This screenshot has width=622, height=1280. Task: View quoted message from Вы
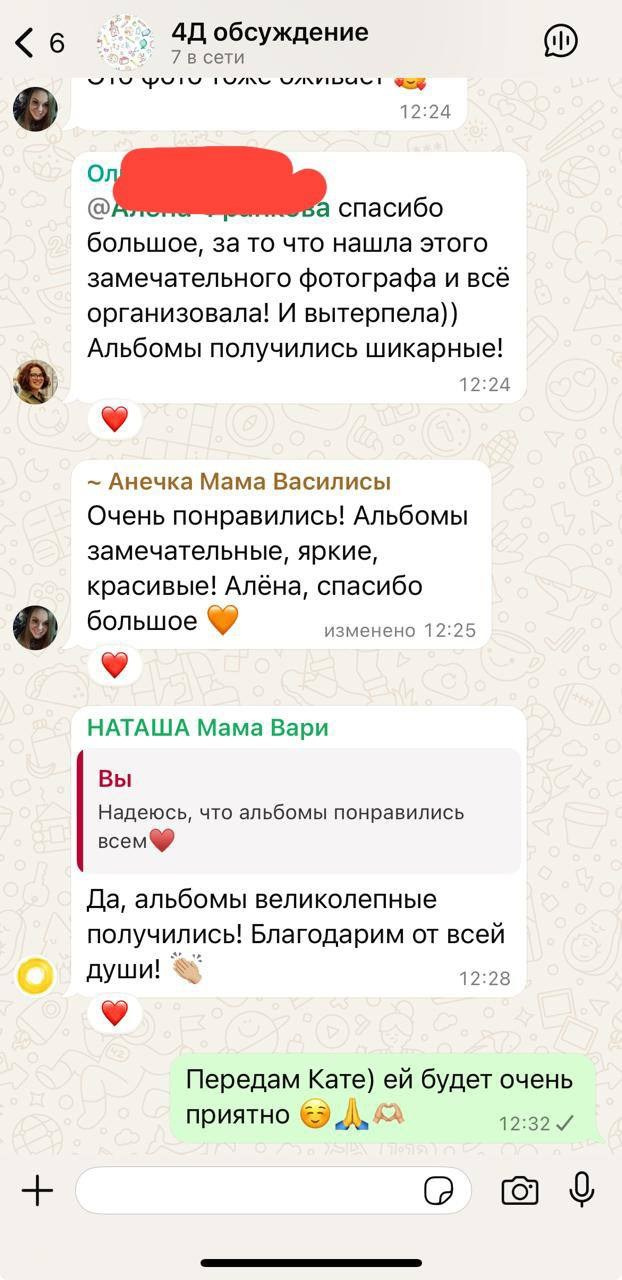pos(299,811)
